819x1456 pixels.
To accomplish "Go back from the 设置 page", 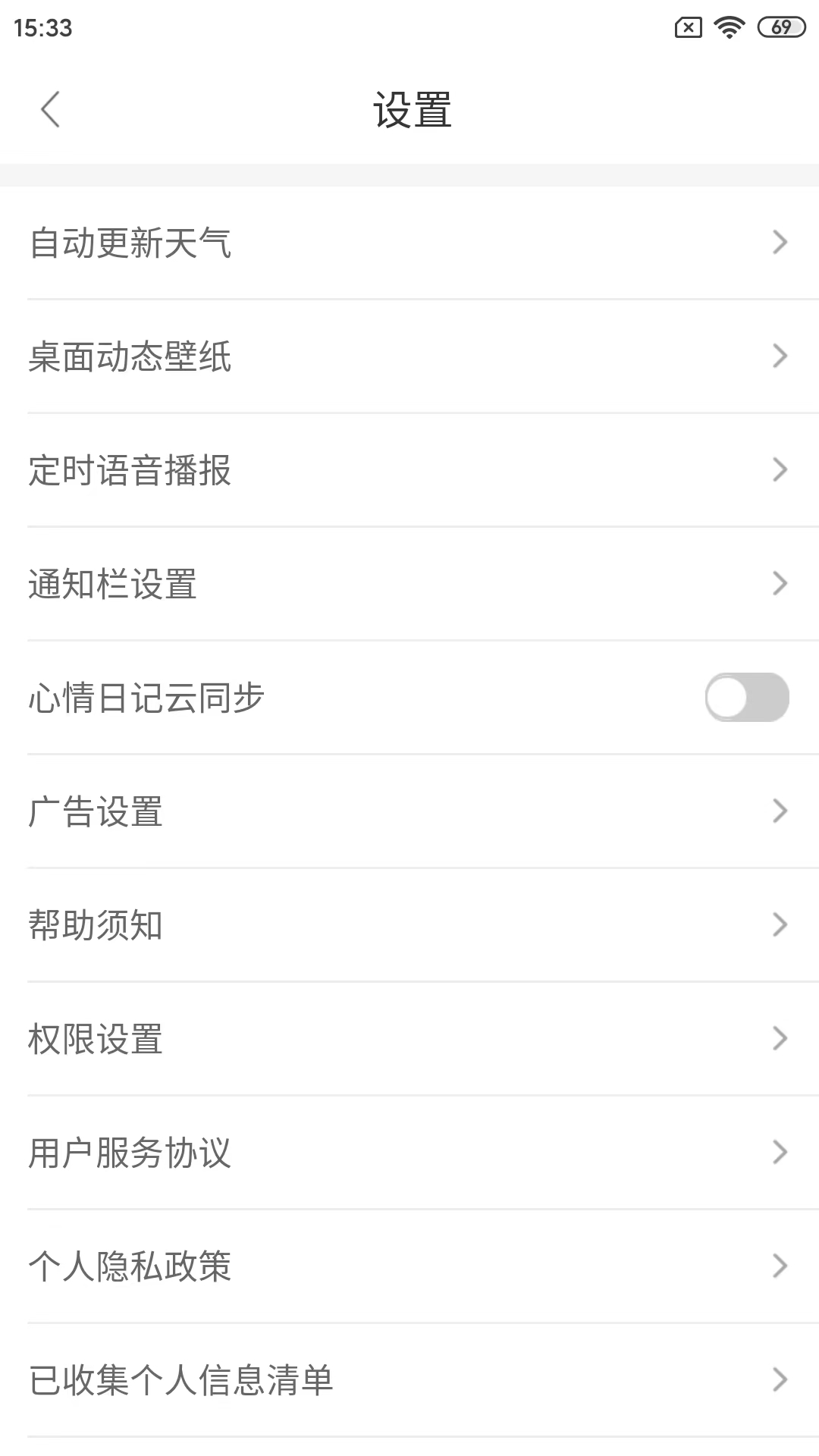I will [50, 110].
